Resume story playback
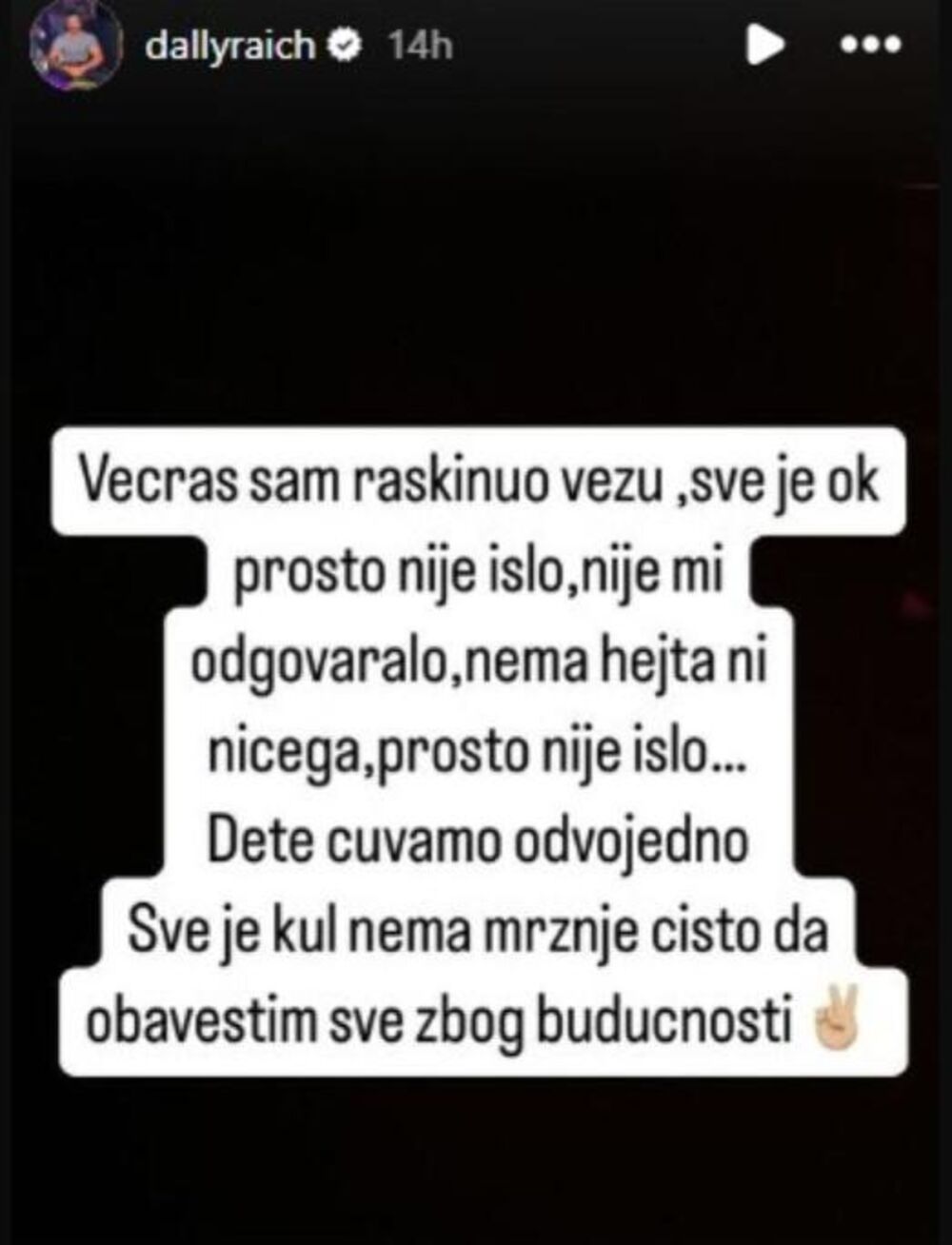The image size is (952, 1245). tap(764, 44)
